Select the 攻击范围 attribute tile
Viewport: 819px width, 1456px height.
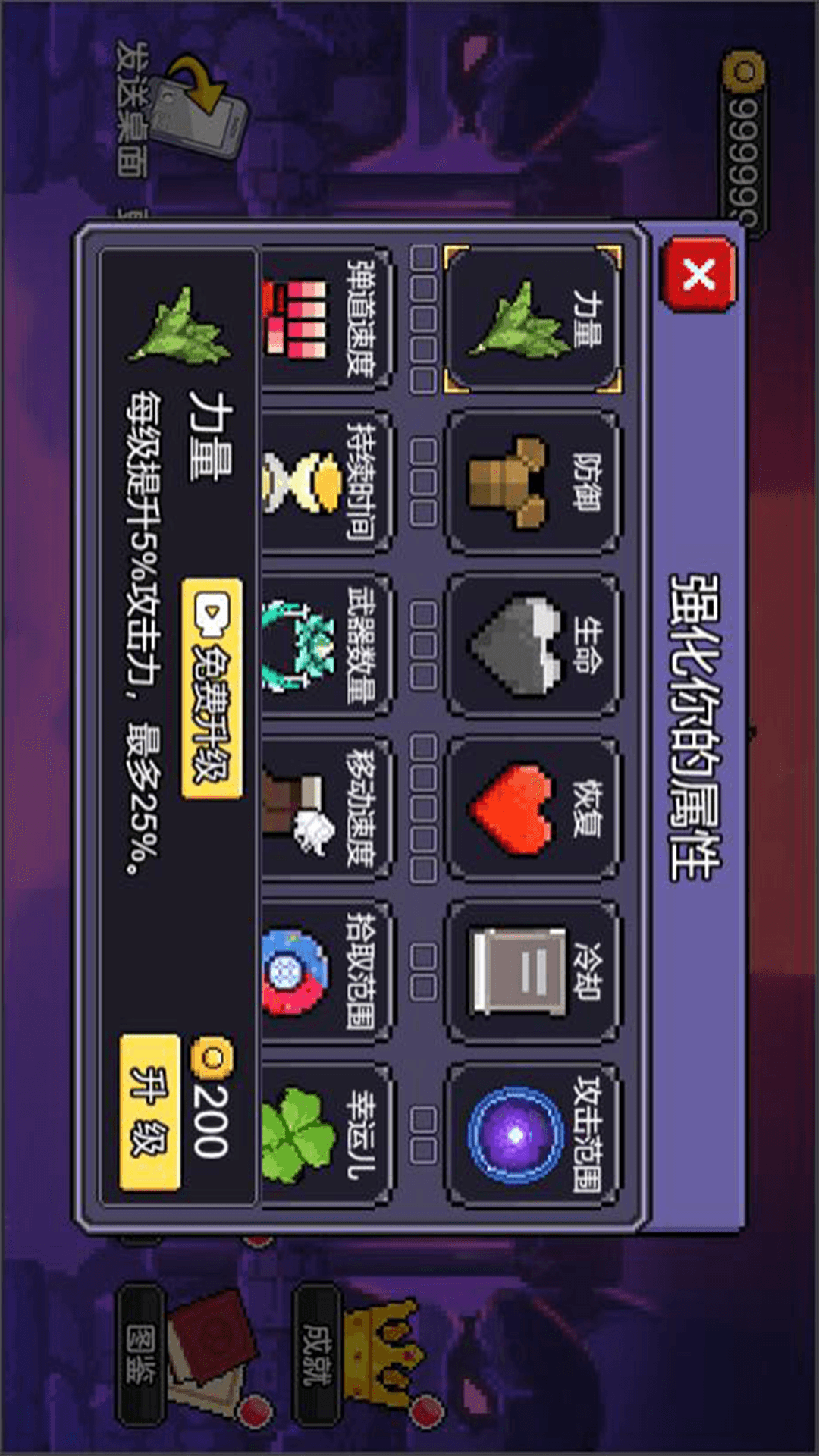click(533, 1135)
